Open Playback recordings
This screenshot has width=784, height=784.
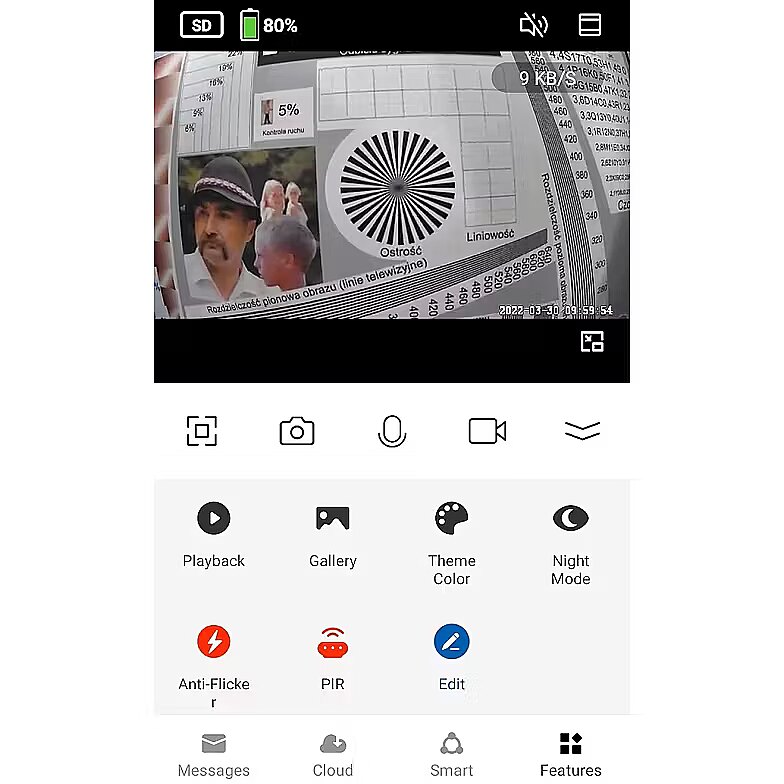(213, 535)
